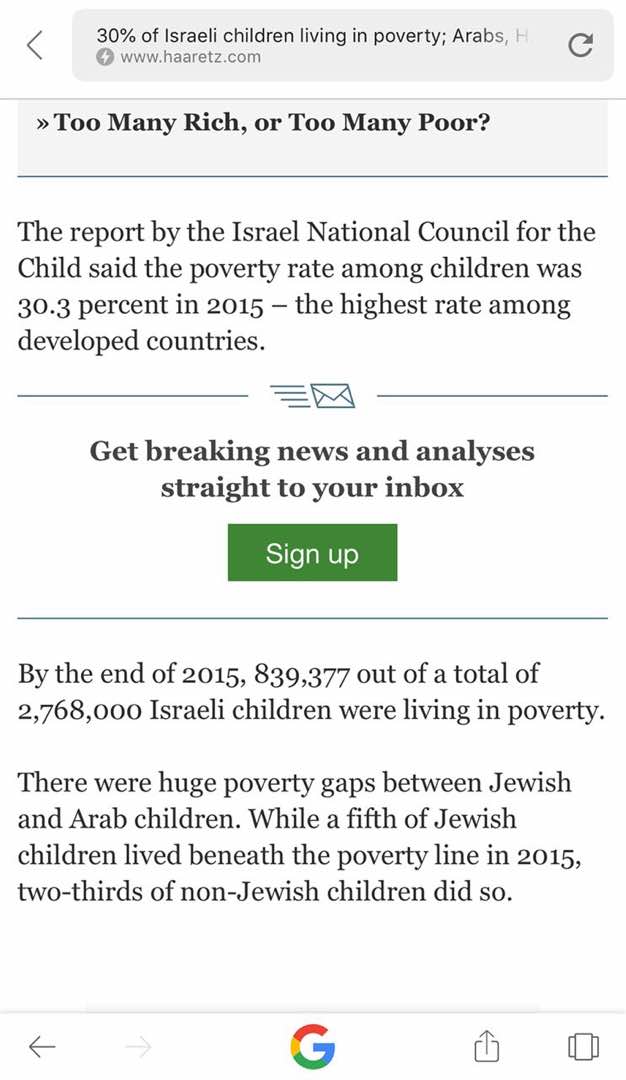The width and height of the screenshot is (626, 1080).
Task: Go forward with the bottom right arrow
Action: 139,1047
